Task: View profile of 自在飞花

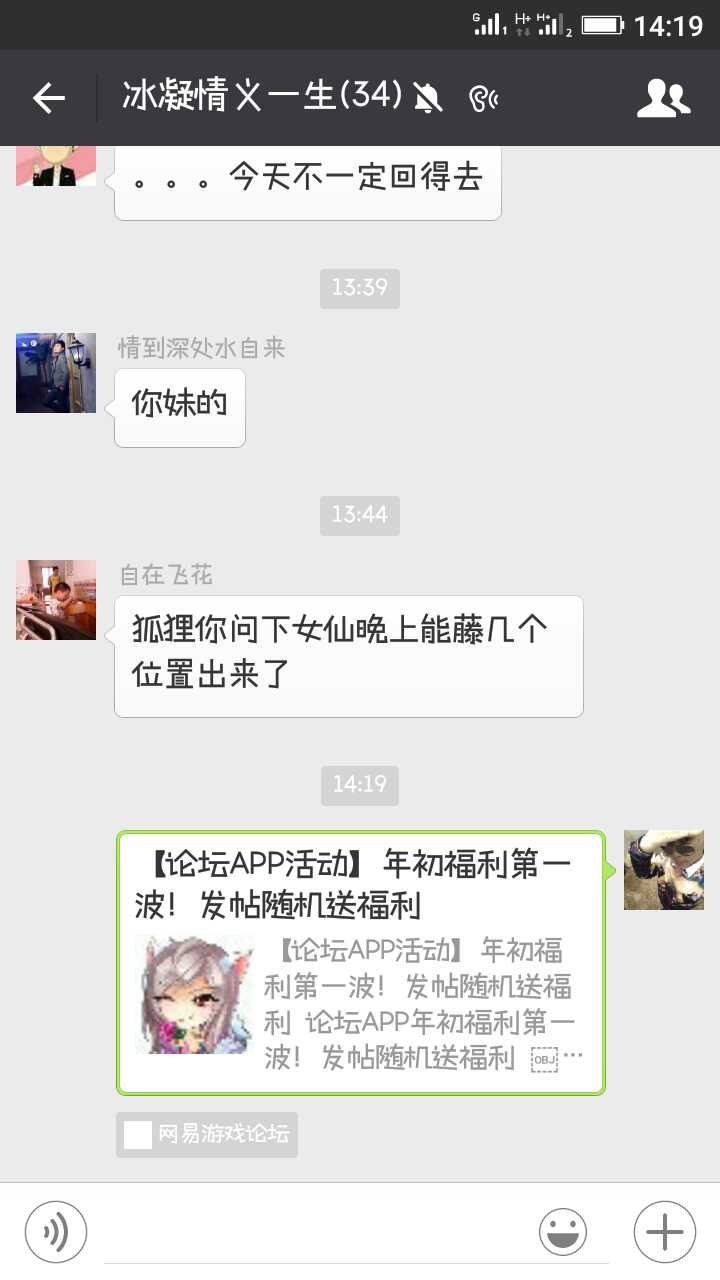Action: click(x=56, y=600)
